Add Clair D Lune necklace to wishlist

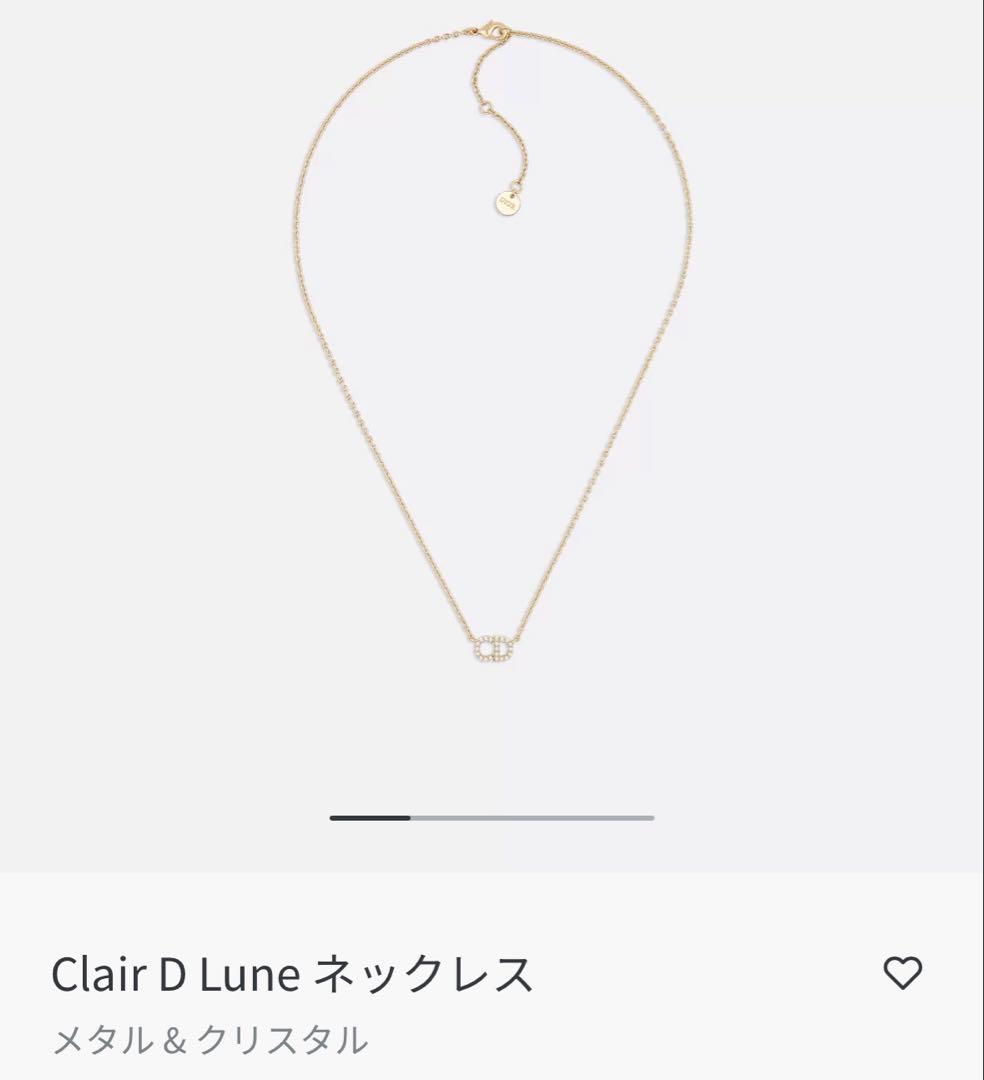tap(902, 973)
